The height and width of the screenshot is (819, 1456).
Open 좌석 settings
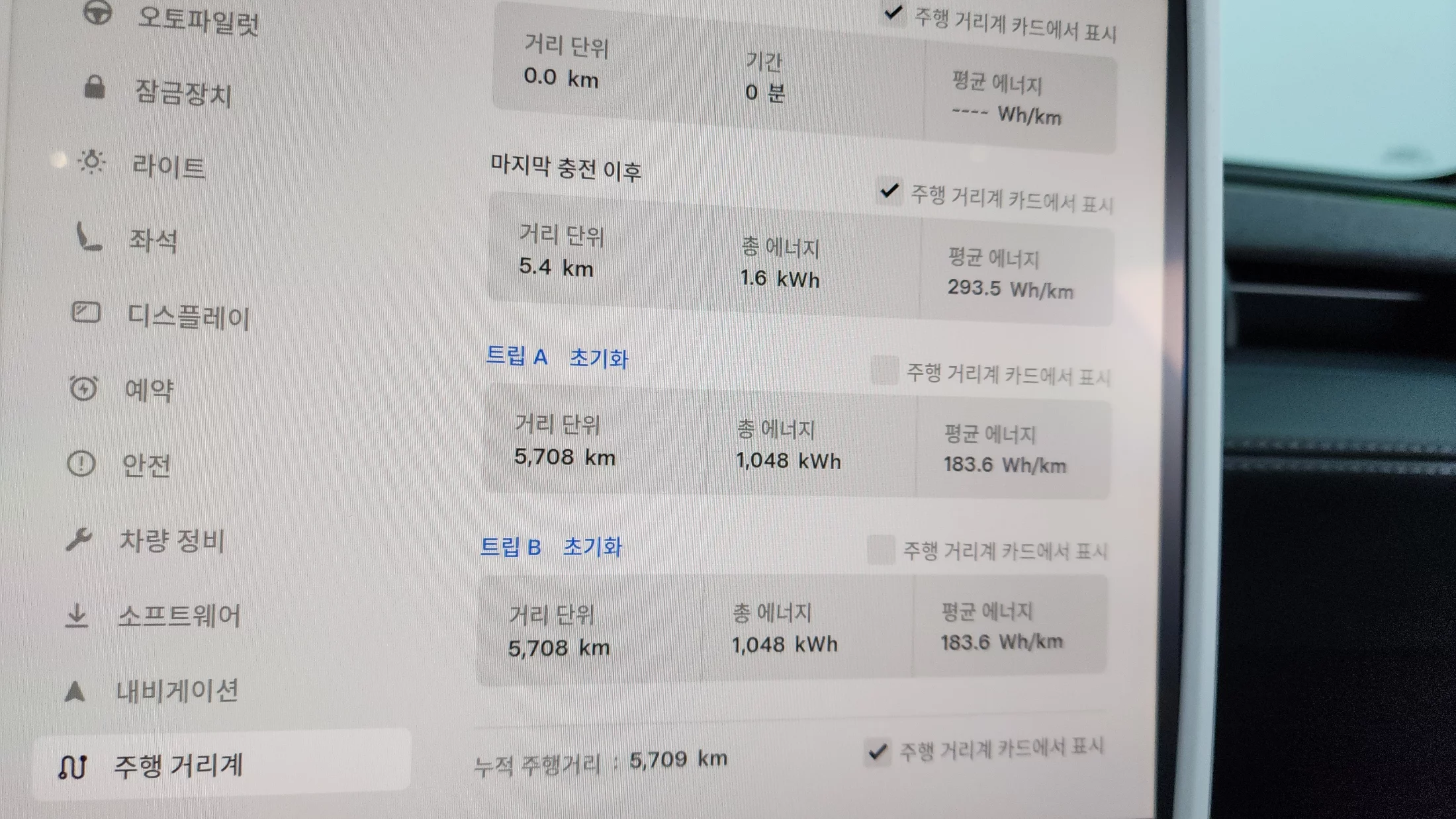153,240
